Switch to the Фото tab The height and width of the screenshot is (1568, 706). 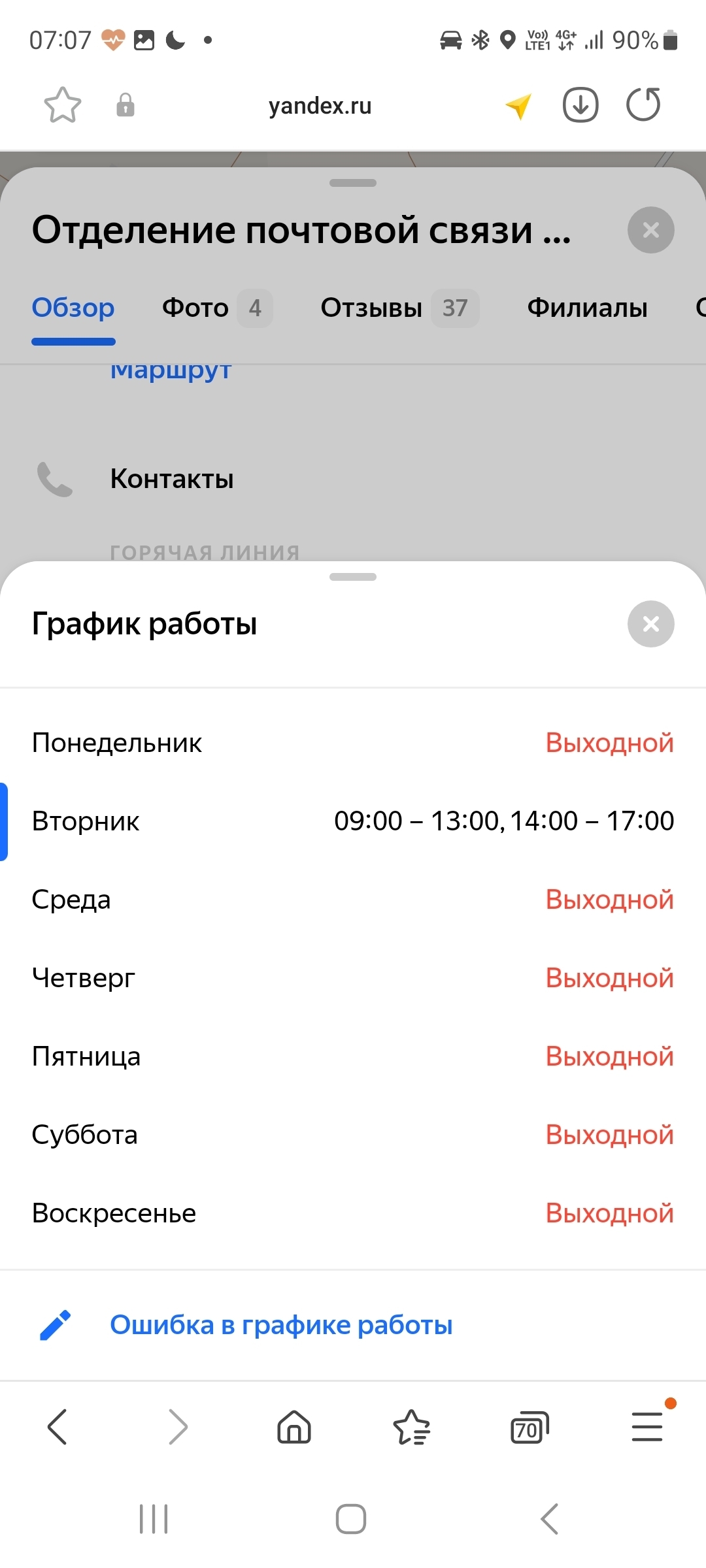coord(216,308)
